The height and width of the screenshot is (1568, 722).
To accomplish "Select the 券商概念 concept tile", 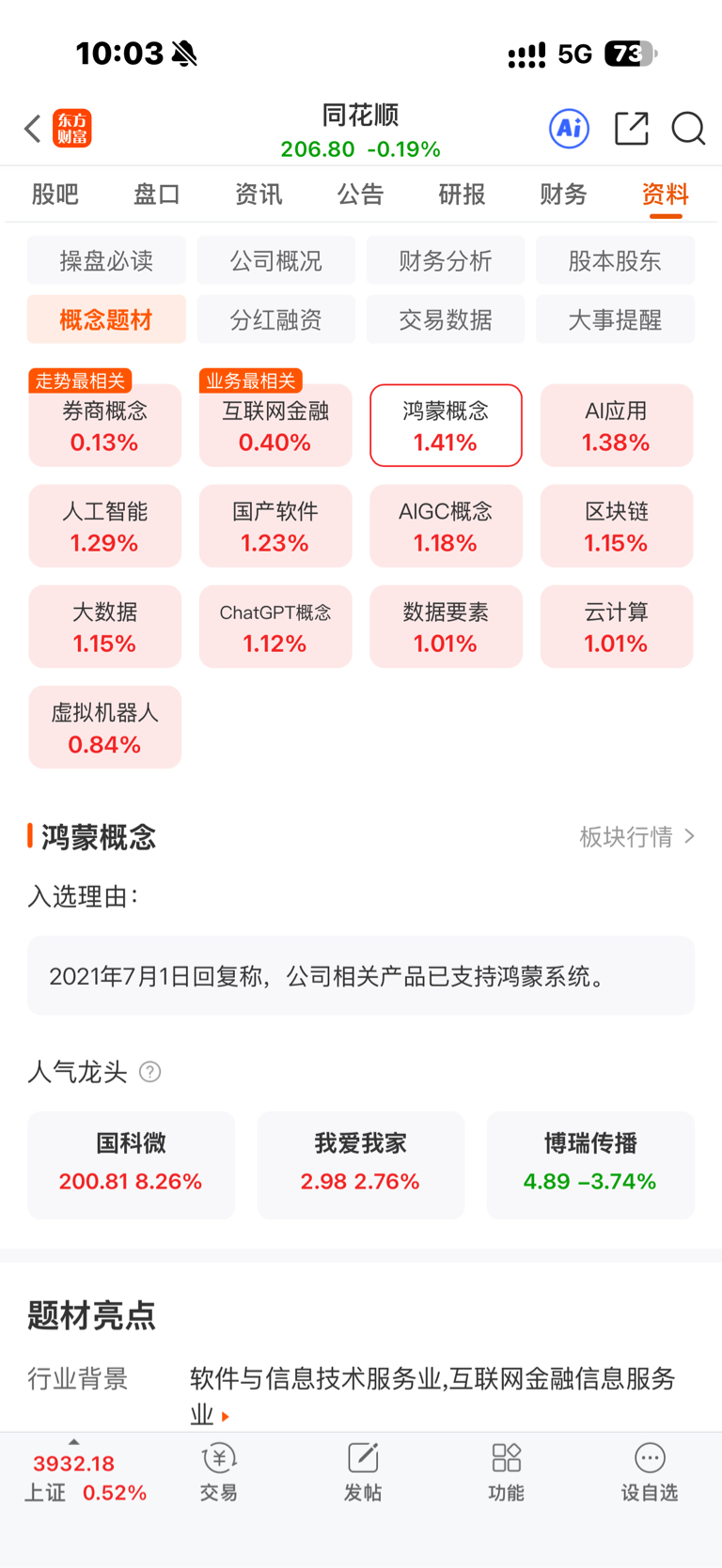I will point(104,426).
